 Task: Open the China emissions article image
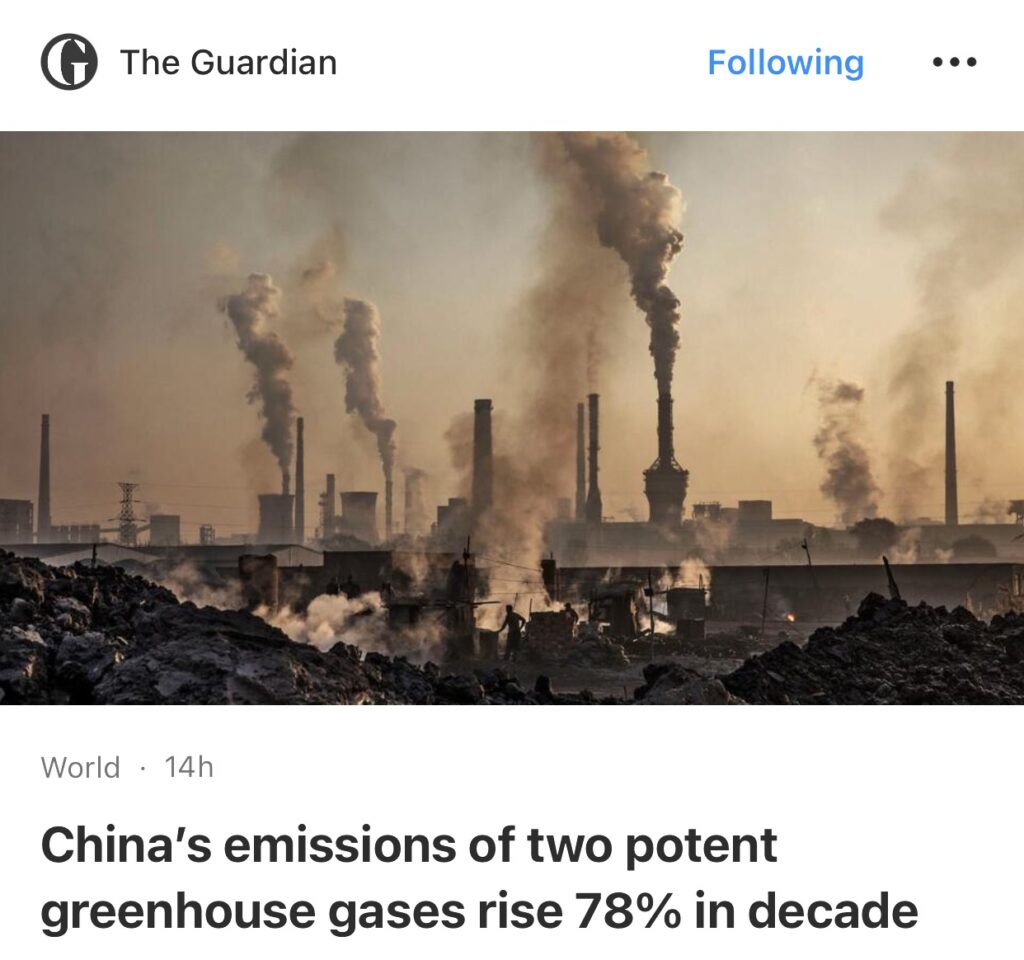click(x=512, y=418)
